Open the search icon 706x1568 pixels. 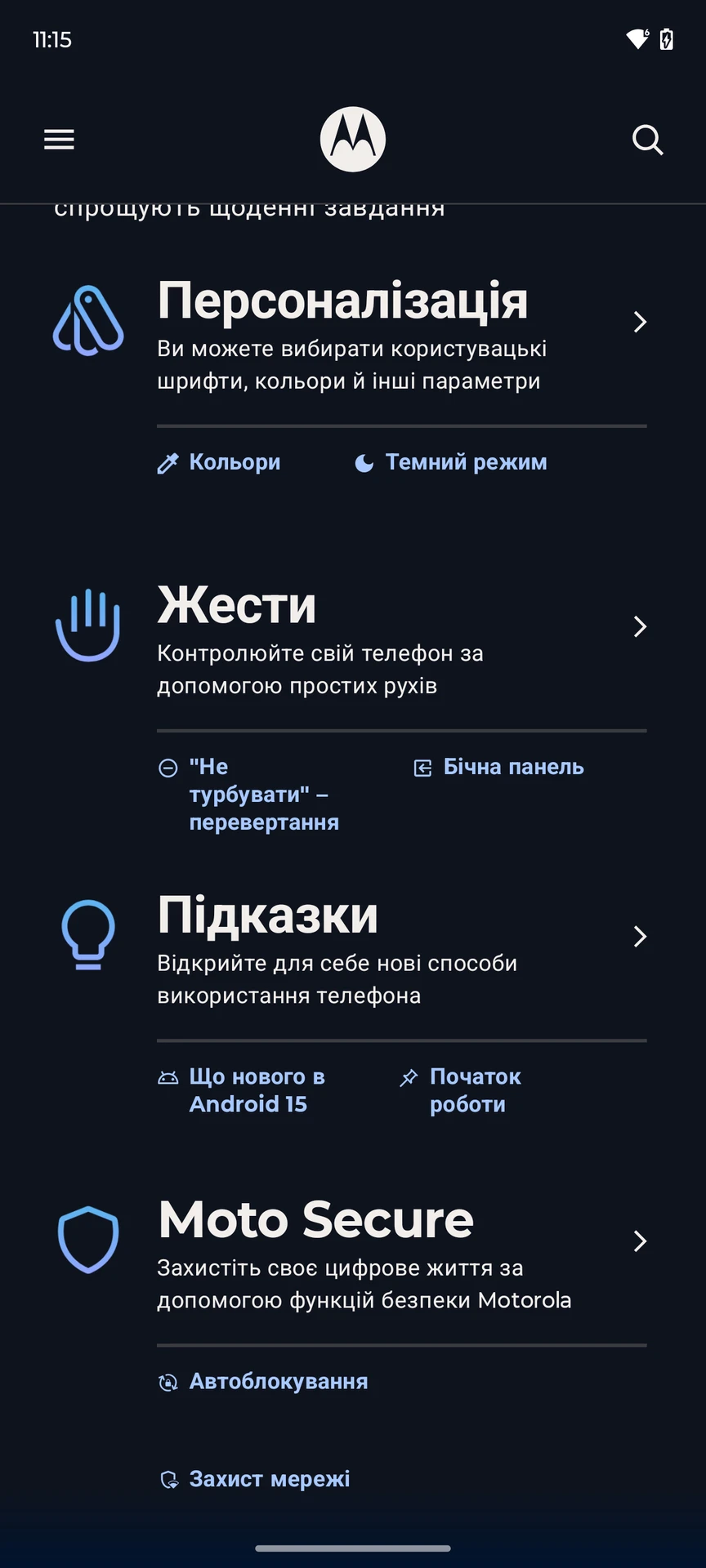(647, 140)
